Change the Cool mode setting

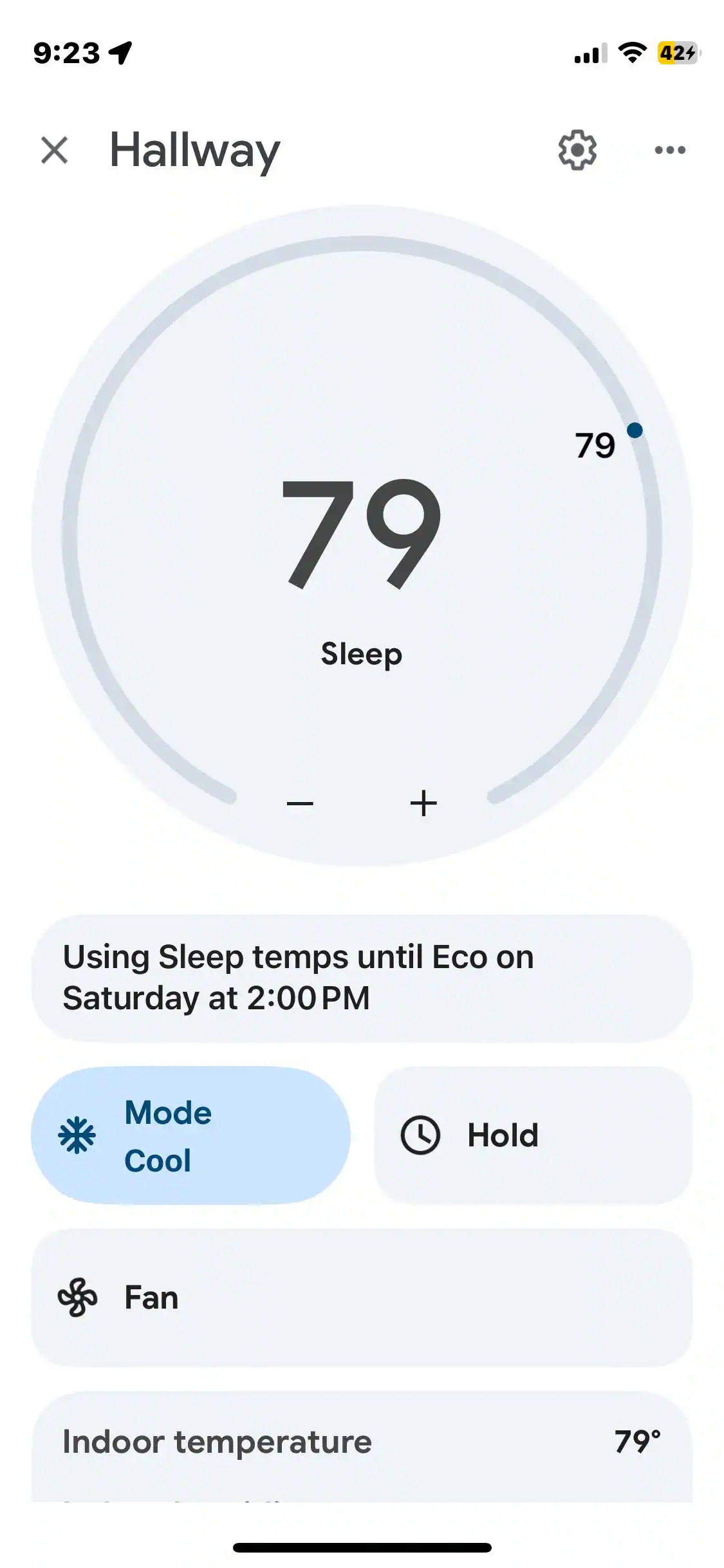coord(190,1135)
